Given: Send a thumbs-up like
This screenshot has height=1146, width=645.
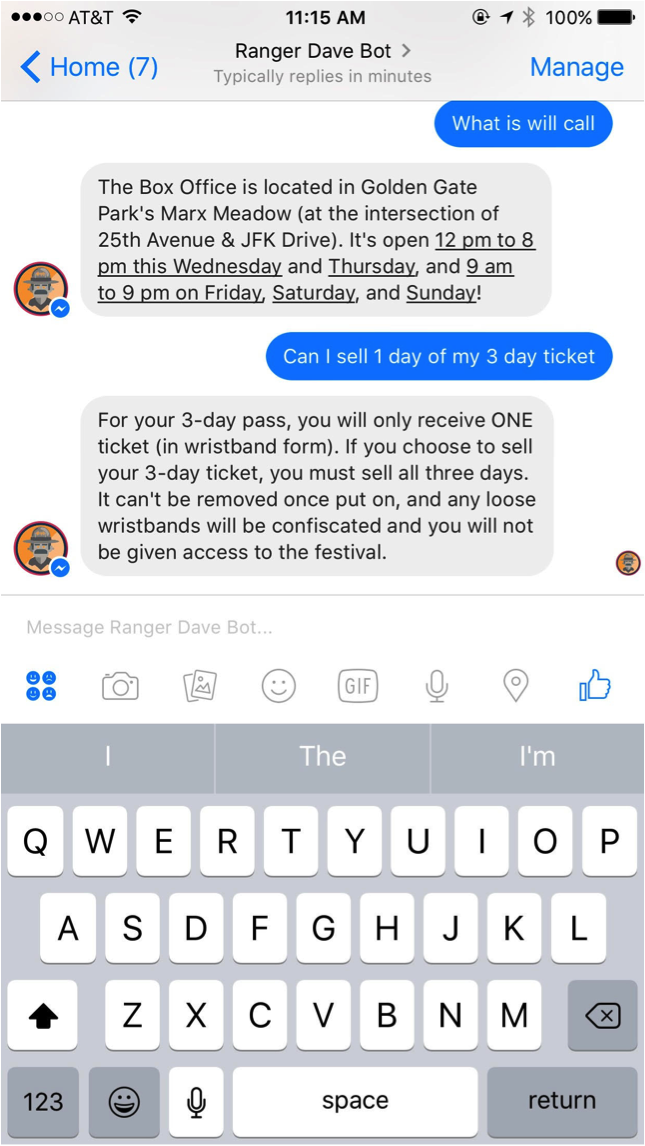Looking at the screenshot, I should tap(594, 685).
